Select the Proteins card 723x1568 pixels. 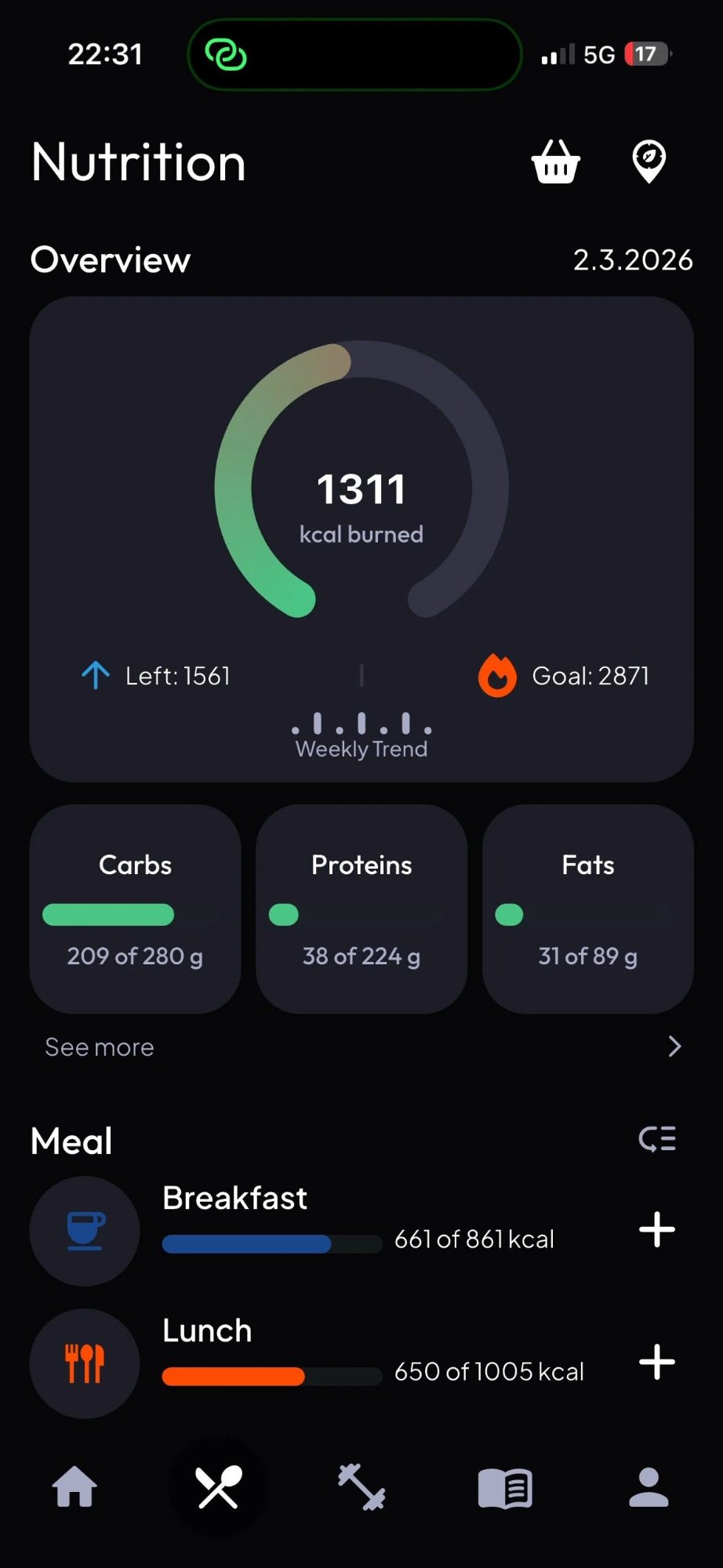point(361,909)
